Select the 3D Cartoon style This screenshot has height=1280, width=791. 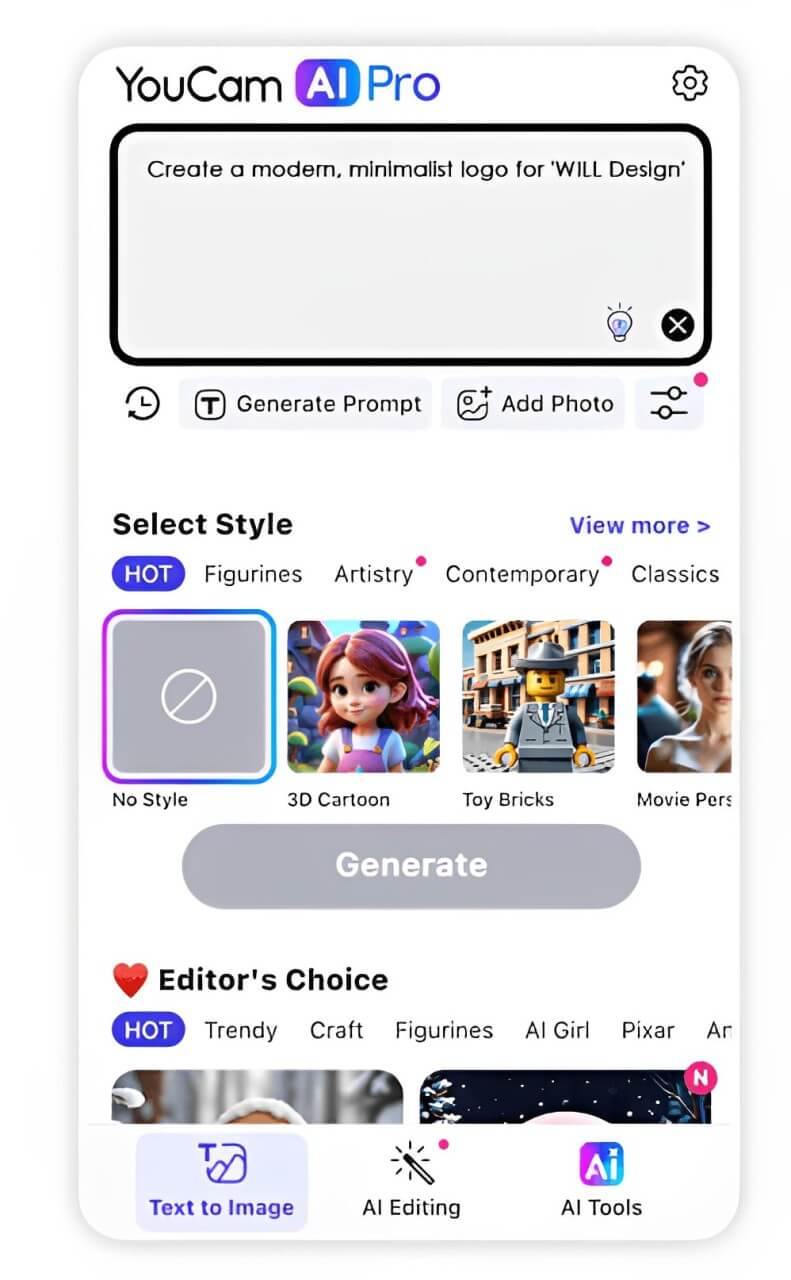pyautogui.click(x=363, y=697)
